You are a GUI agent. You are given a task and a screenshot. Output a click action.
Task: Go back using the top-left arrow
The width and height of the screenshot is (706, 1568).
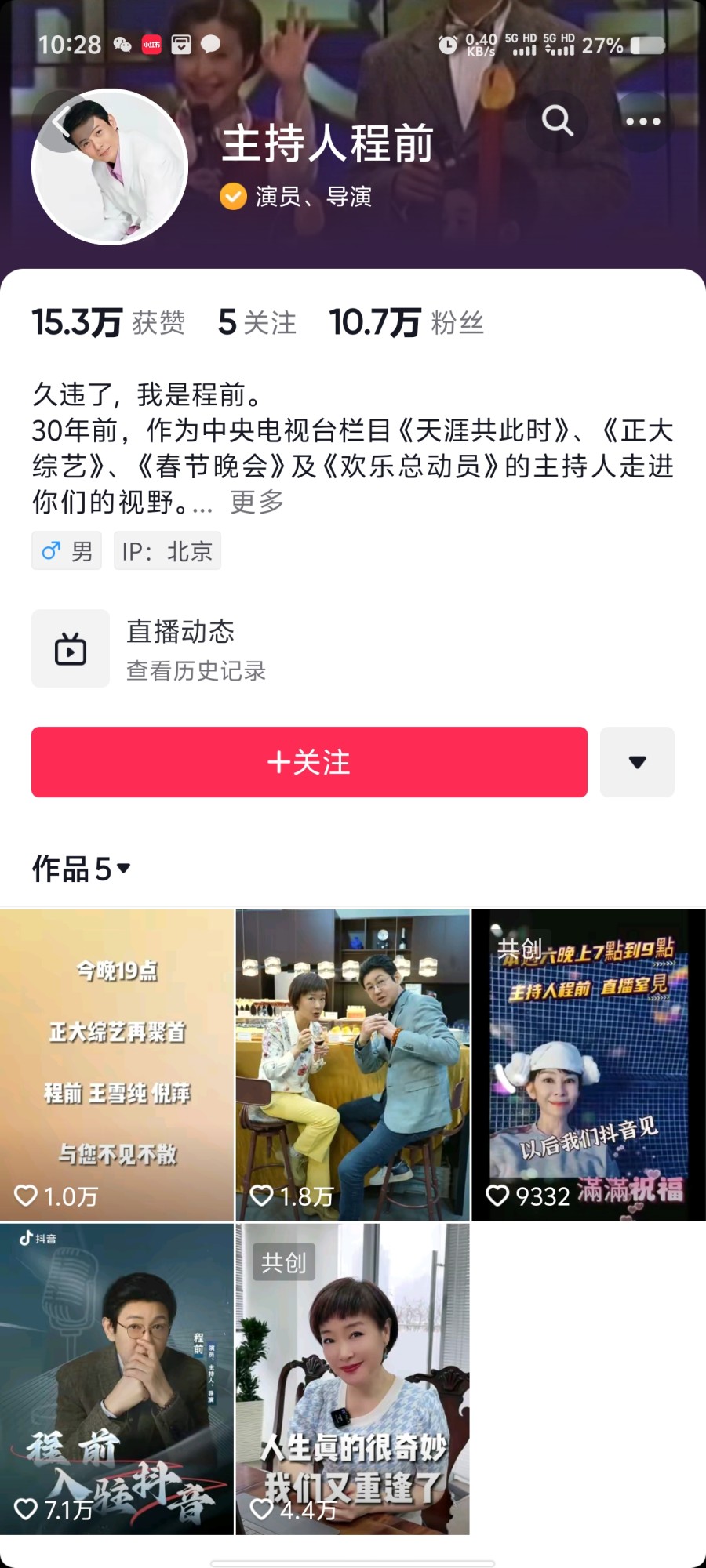coord(63,122)
